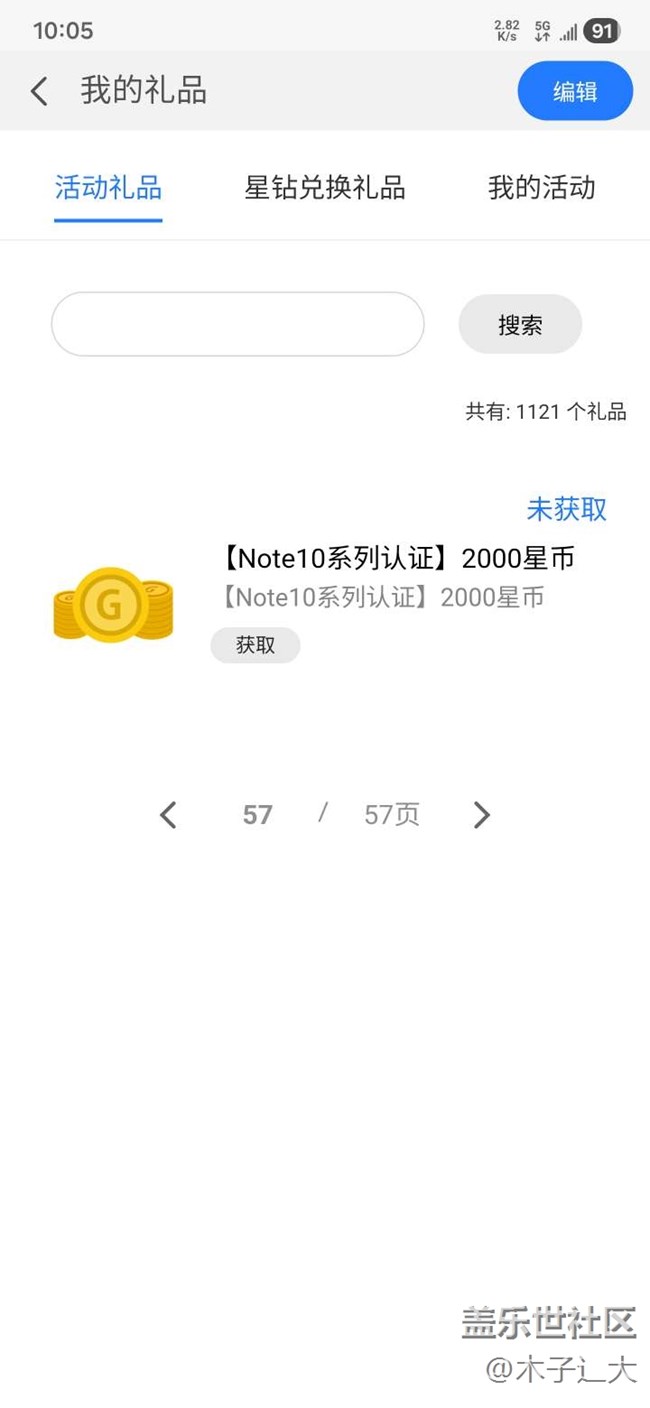650x1408 pixels.
Task: Select the 活动礼品 tab
Action: pyautogui.click(x=108, y=188)
